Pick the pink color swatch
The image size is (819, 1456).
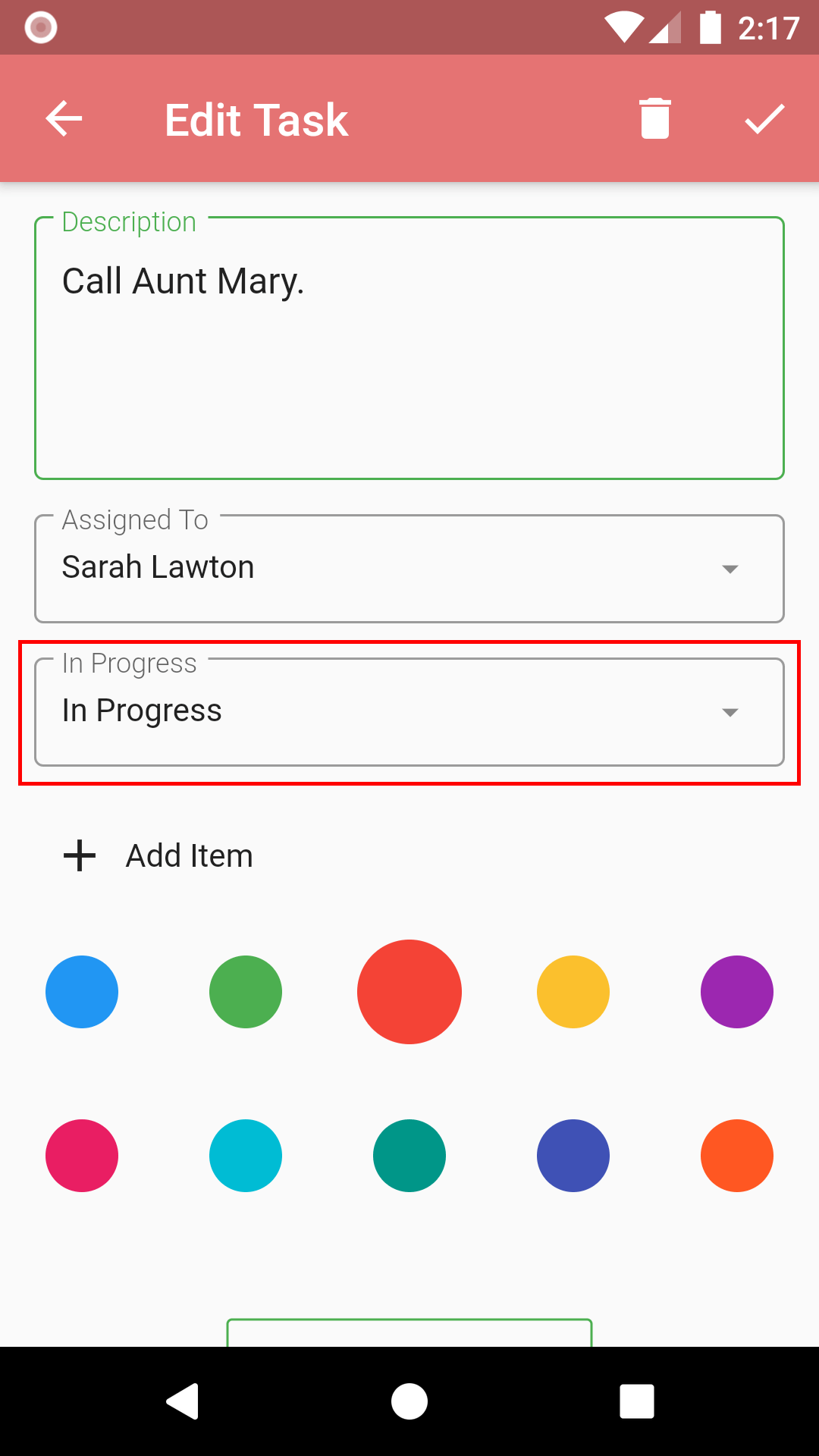[82, 1156]
